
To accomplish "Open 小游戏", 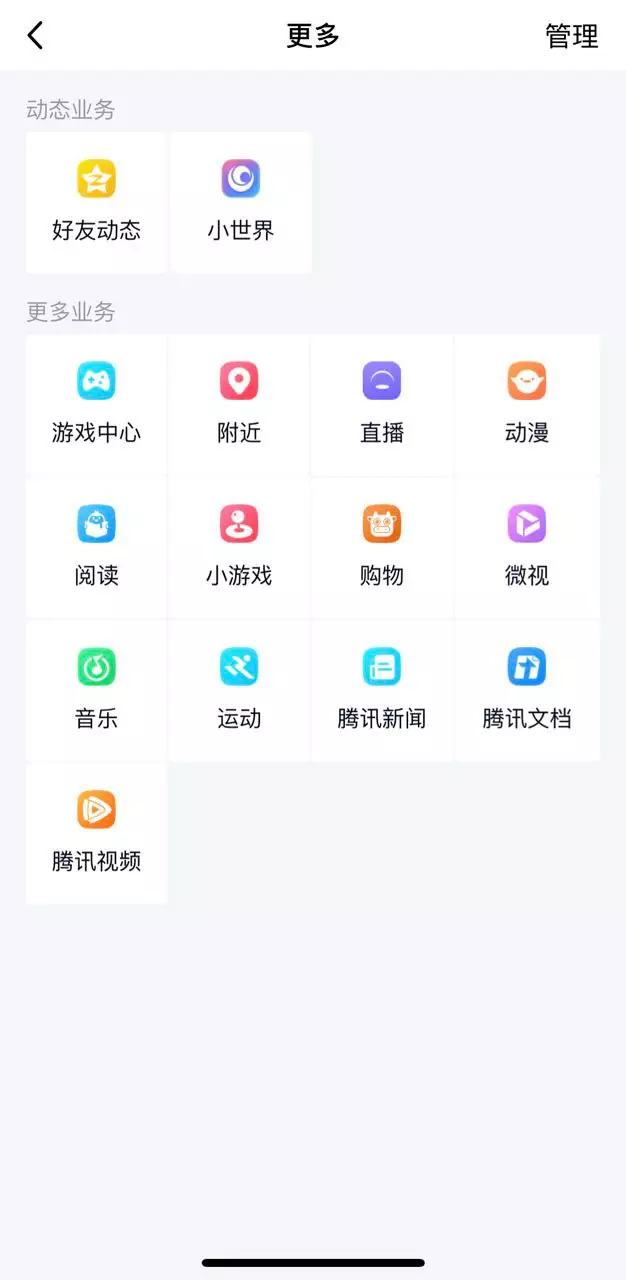I will pyautogui.click(x=239, y=547).
